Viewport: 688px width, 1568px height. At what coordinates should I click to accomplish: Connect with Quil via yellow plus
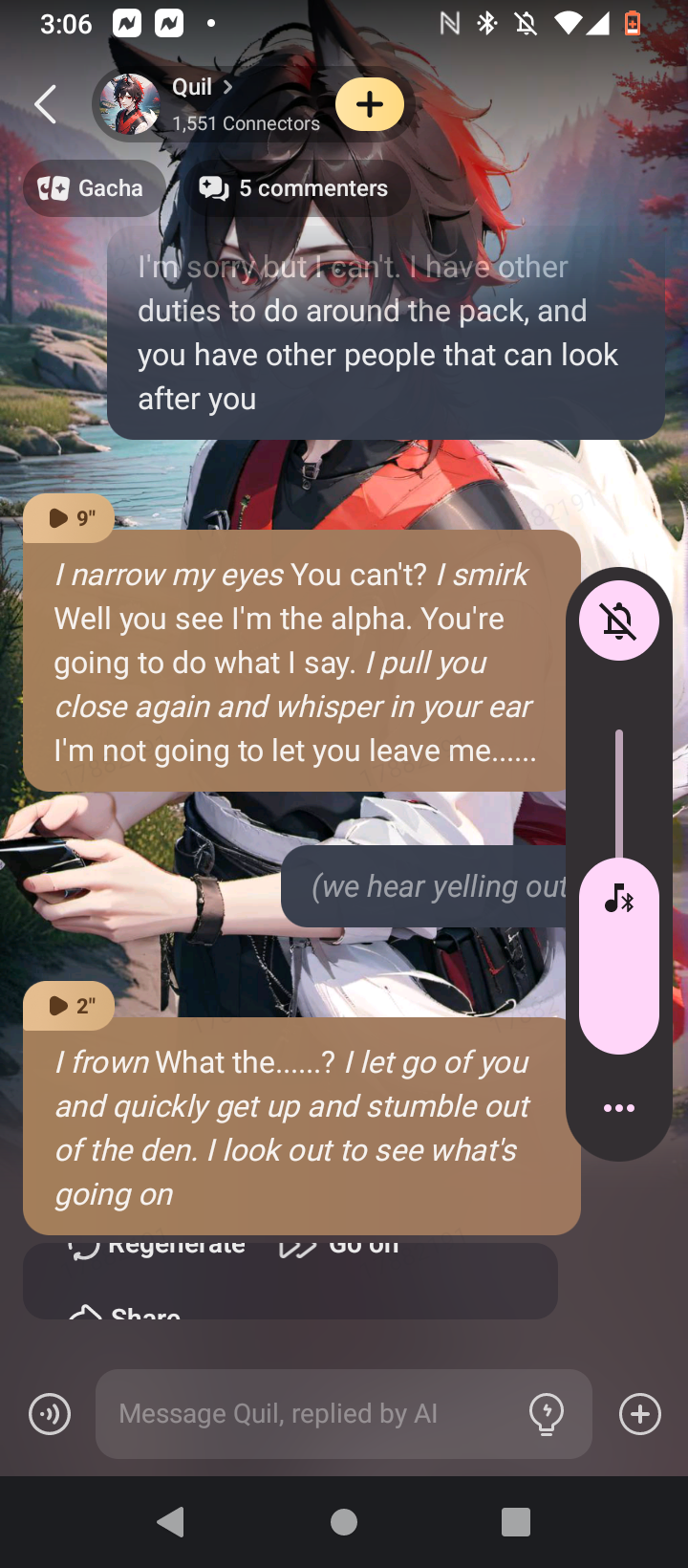[x=370, y=104]
